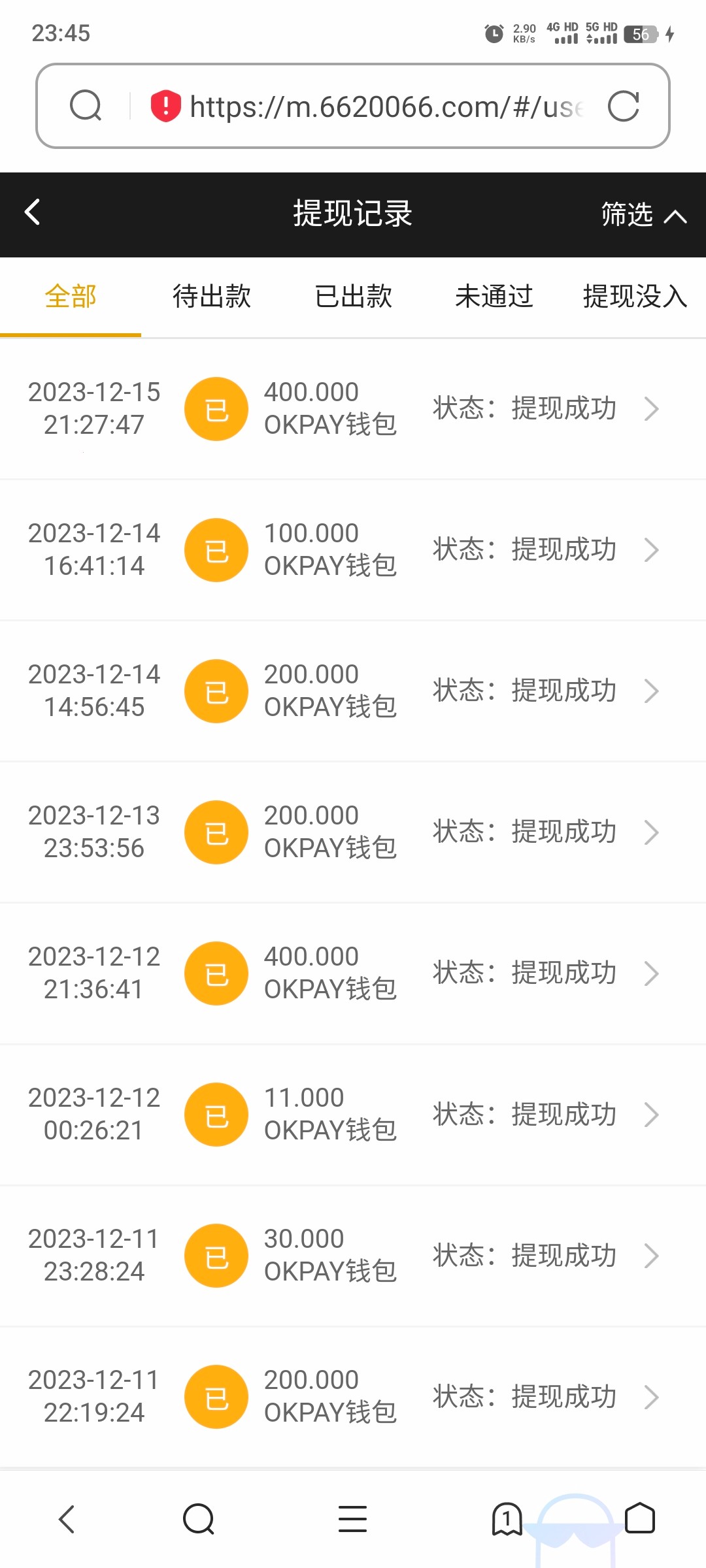Reload the page with the refresh icon
The width and height of the screenshot is (706, 1568).
point(623,106)
